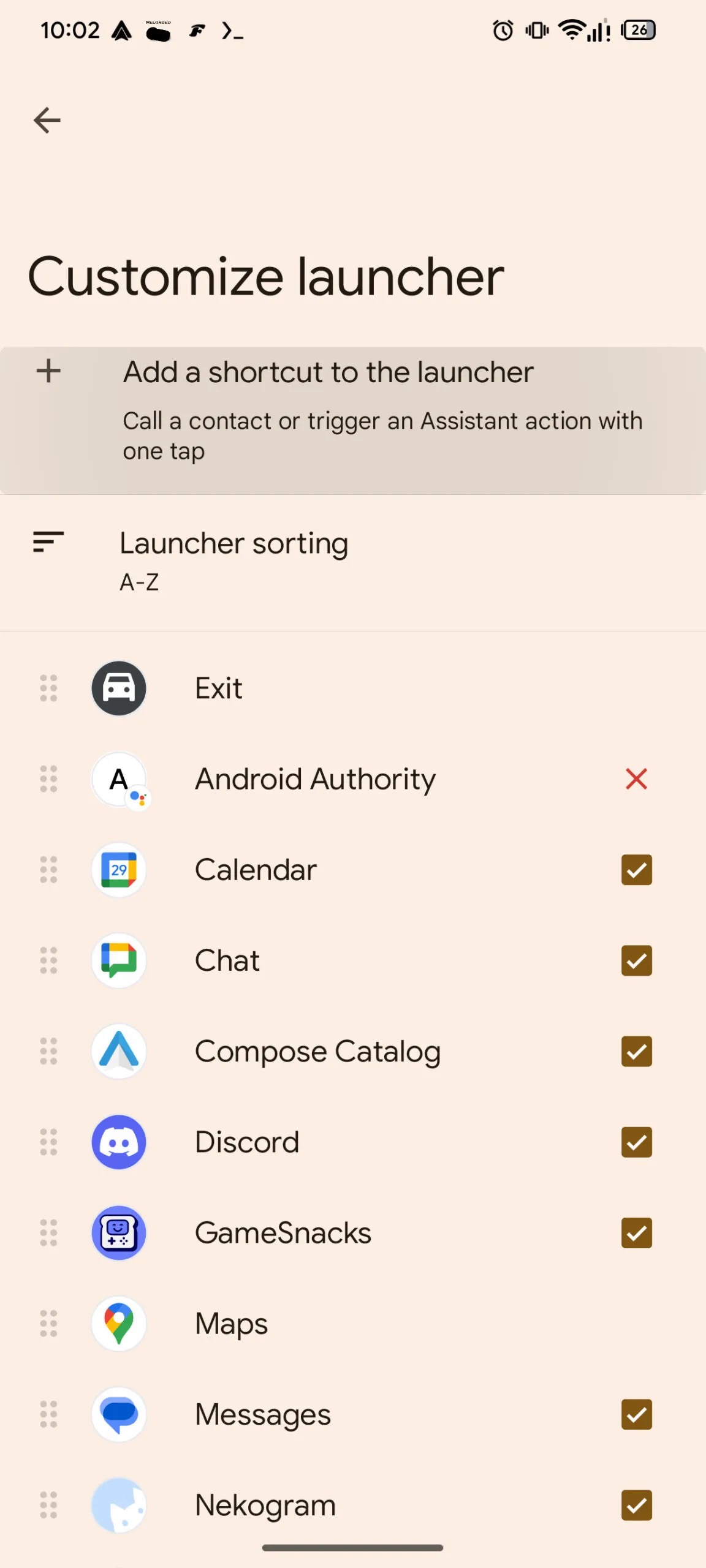Go back using the top arrow
Image resolution: width=706 pixels, height=1568 pixels.
47,120
